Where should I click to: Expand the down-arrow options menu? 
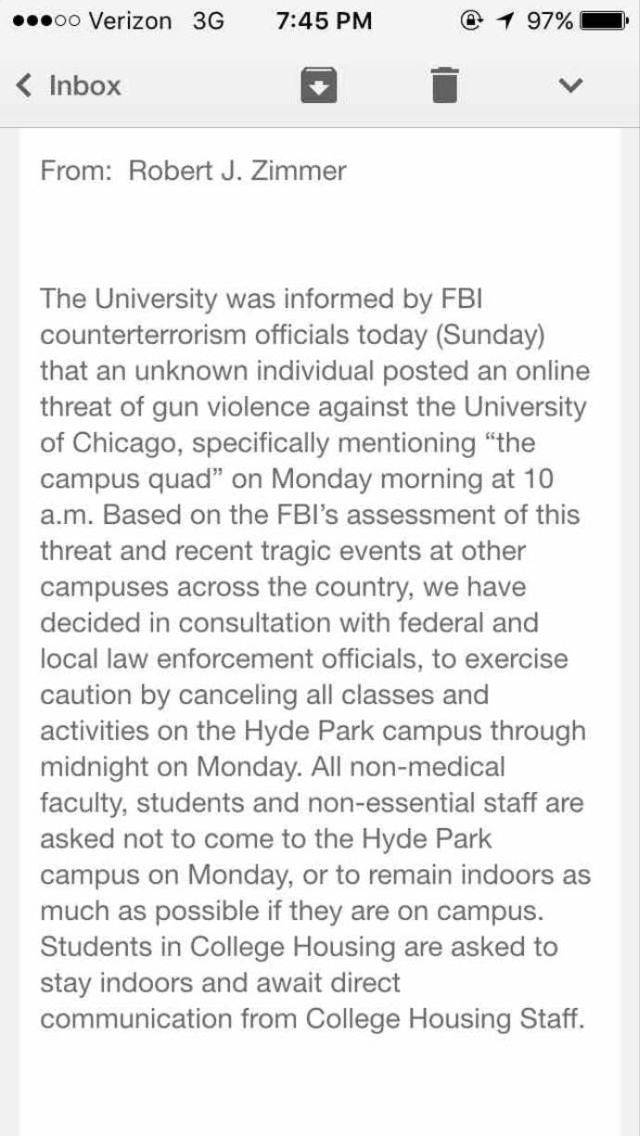pyautogui.click(x=570, y=86)
